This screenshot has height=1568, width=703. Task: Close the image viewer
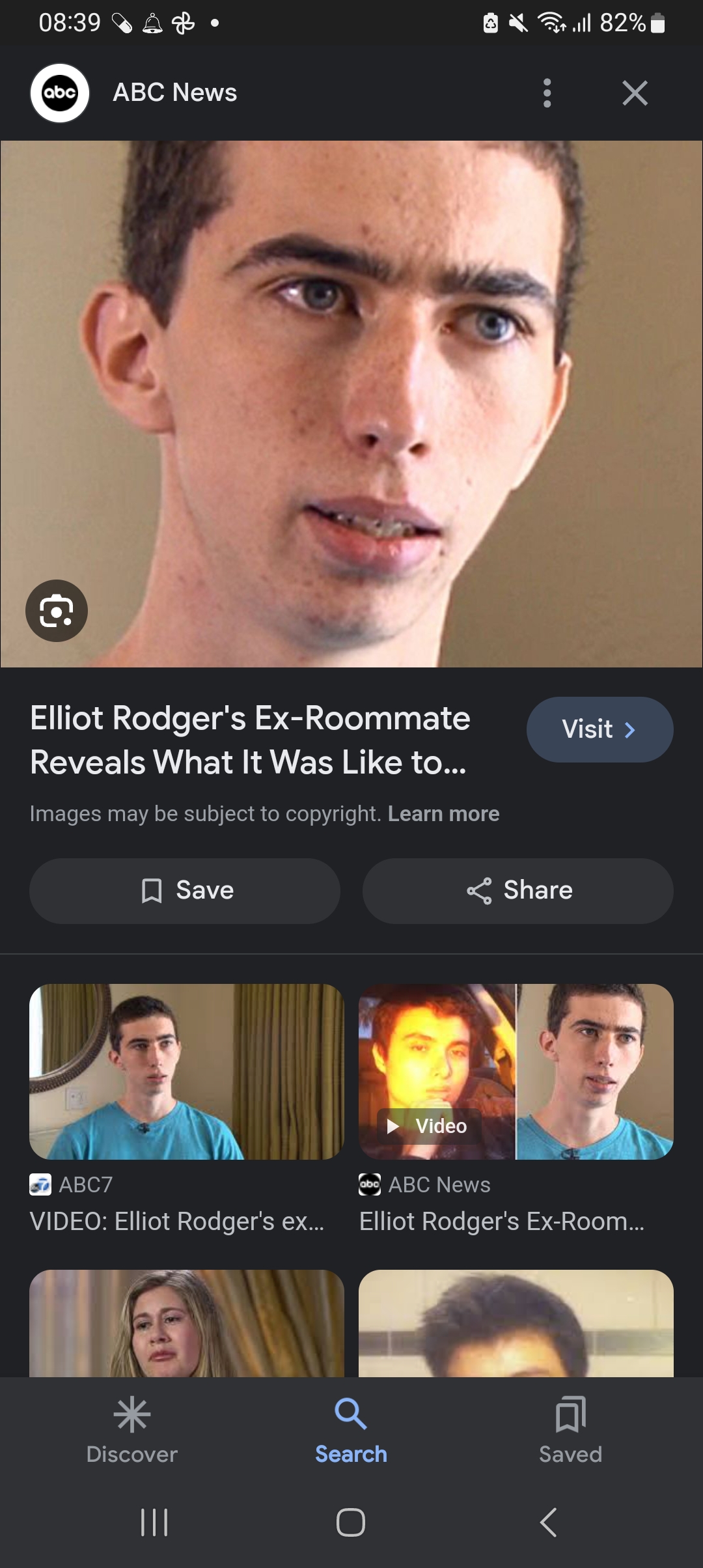[635, 93]
